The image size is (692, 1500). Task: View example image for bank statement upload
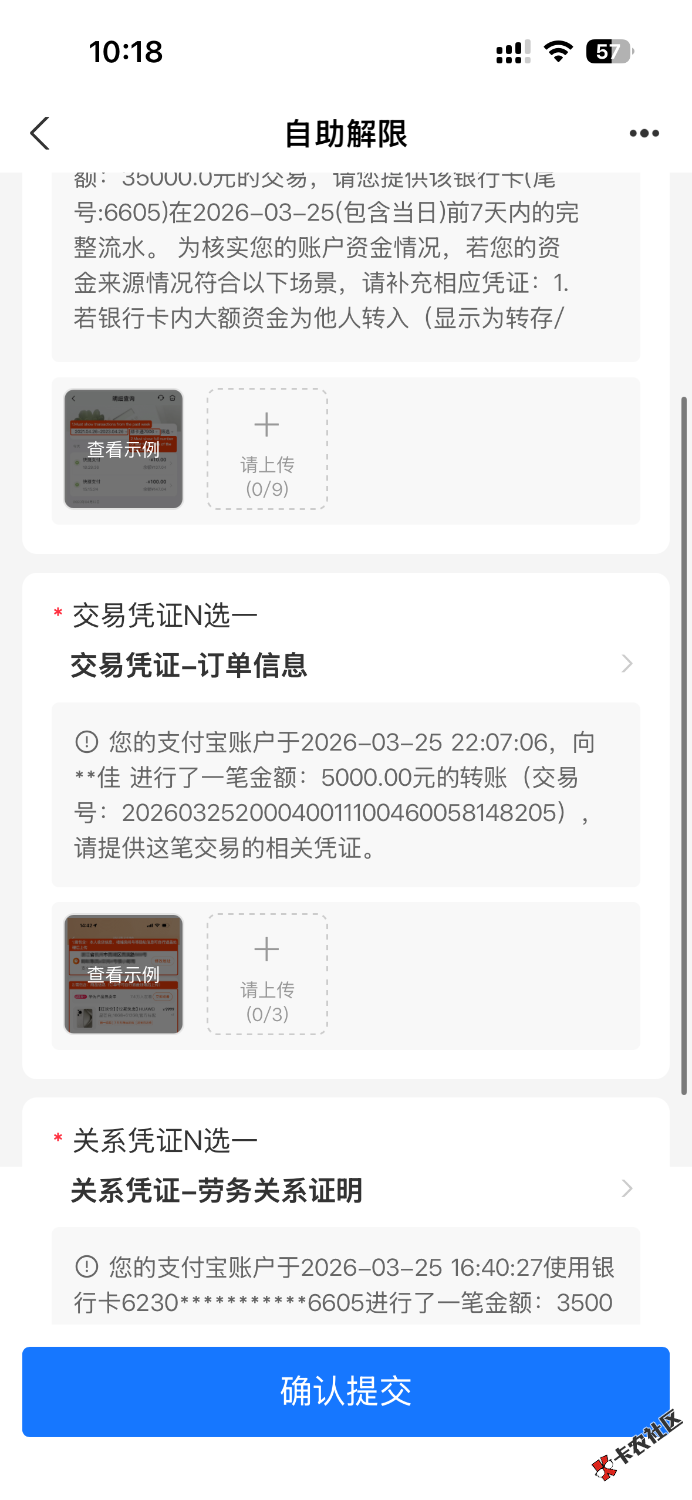123,449
